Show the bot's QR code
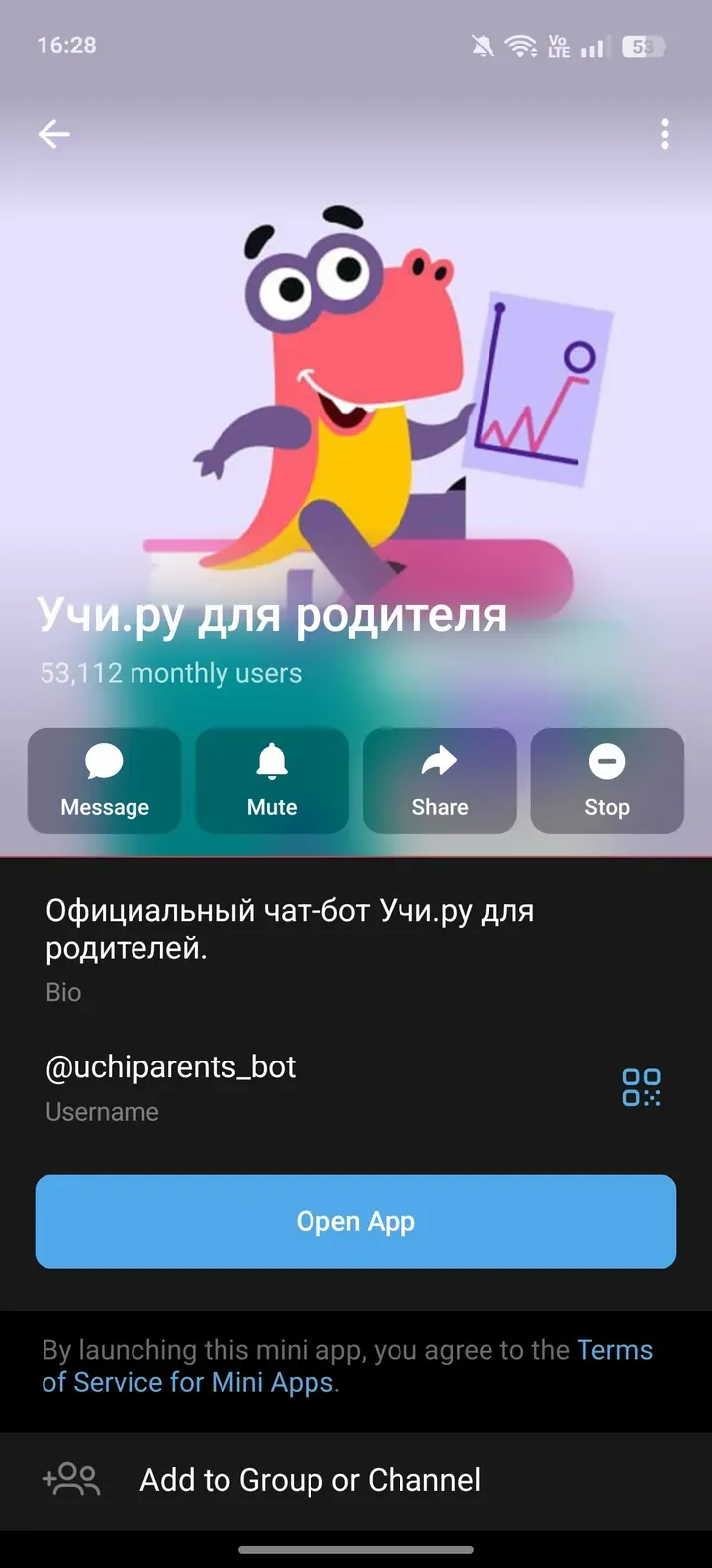Viewport: 712px width, 1568px height. (x=642, y=1087)
